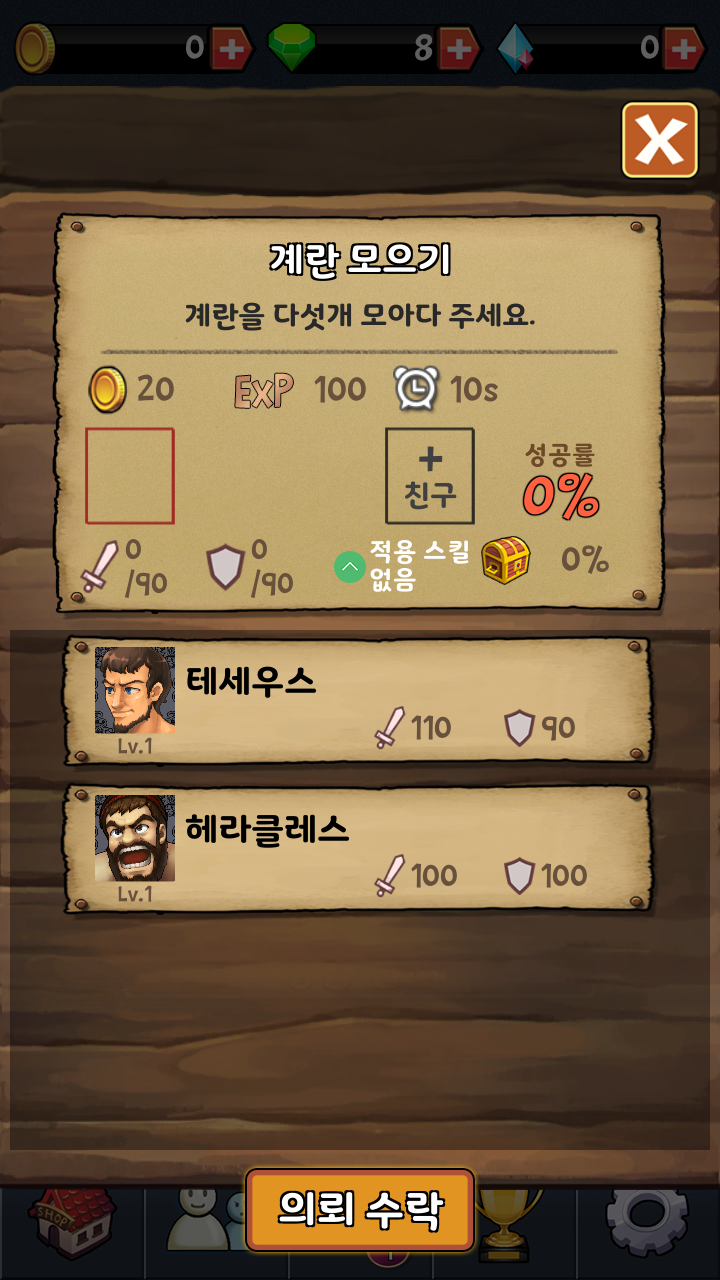Click the gold coin reward icon
Image resolution: width=720 pixels, height=1280 pixels.
tap(108, 386)
